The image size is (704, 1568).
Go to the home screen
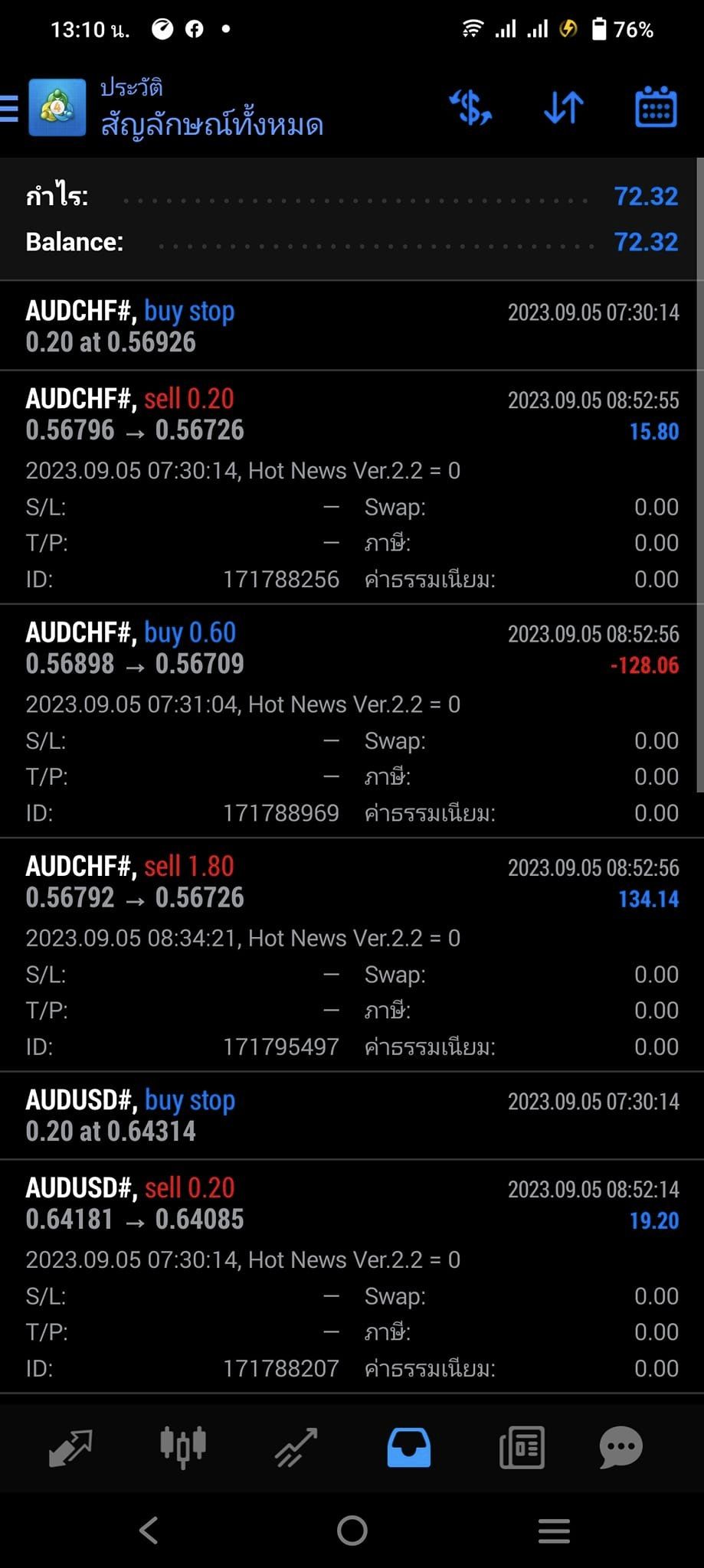352,1530
